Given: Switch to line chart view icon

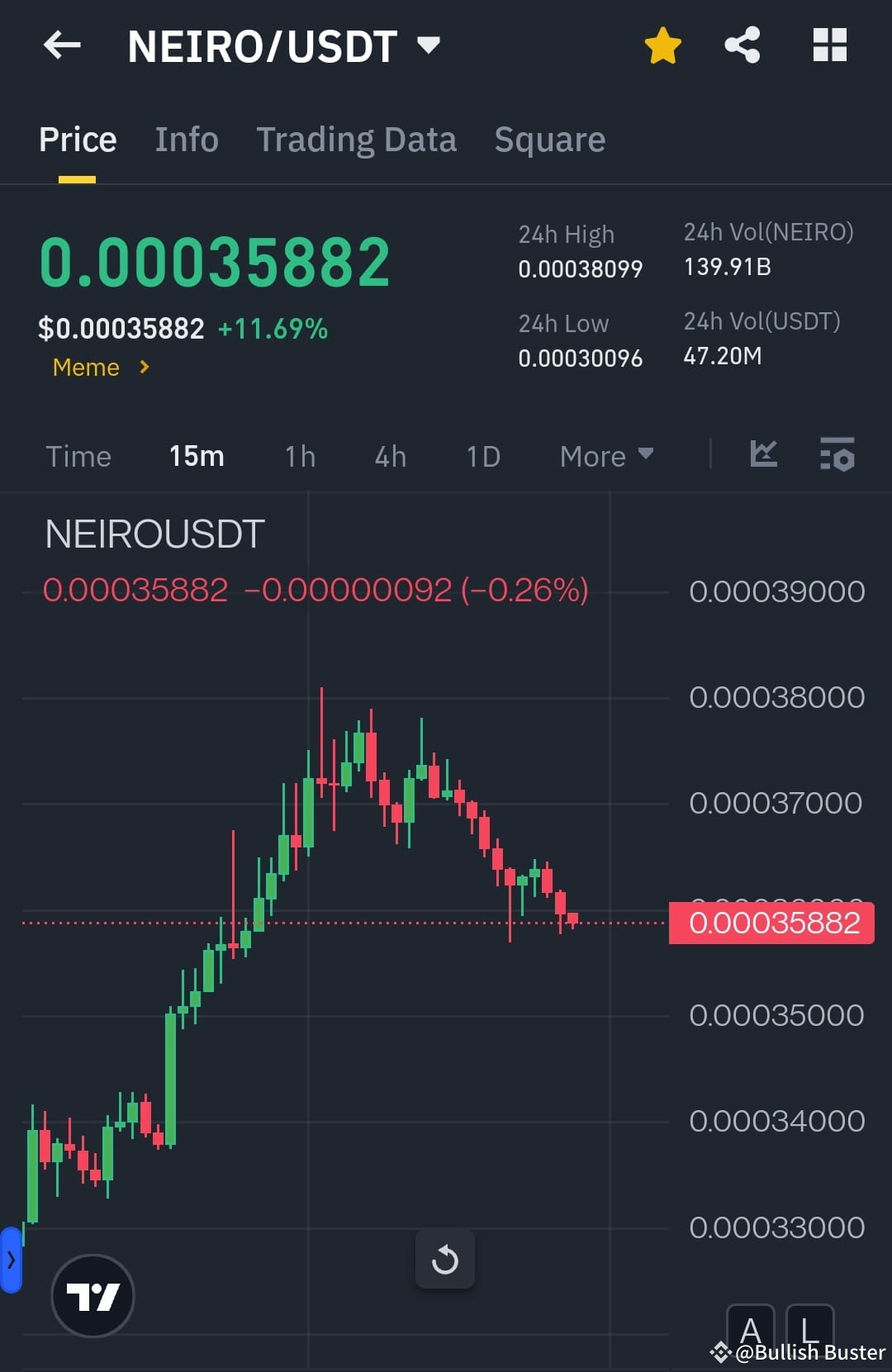Looking at the screenshot, I should (x=764, y=455).
